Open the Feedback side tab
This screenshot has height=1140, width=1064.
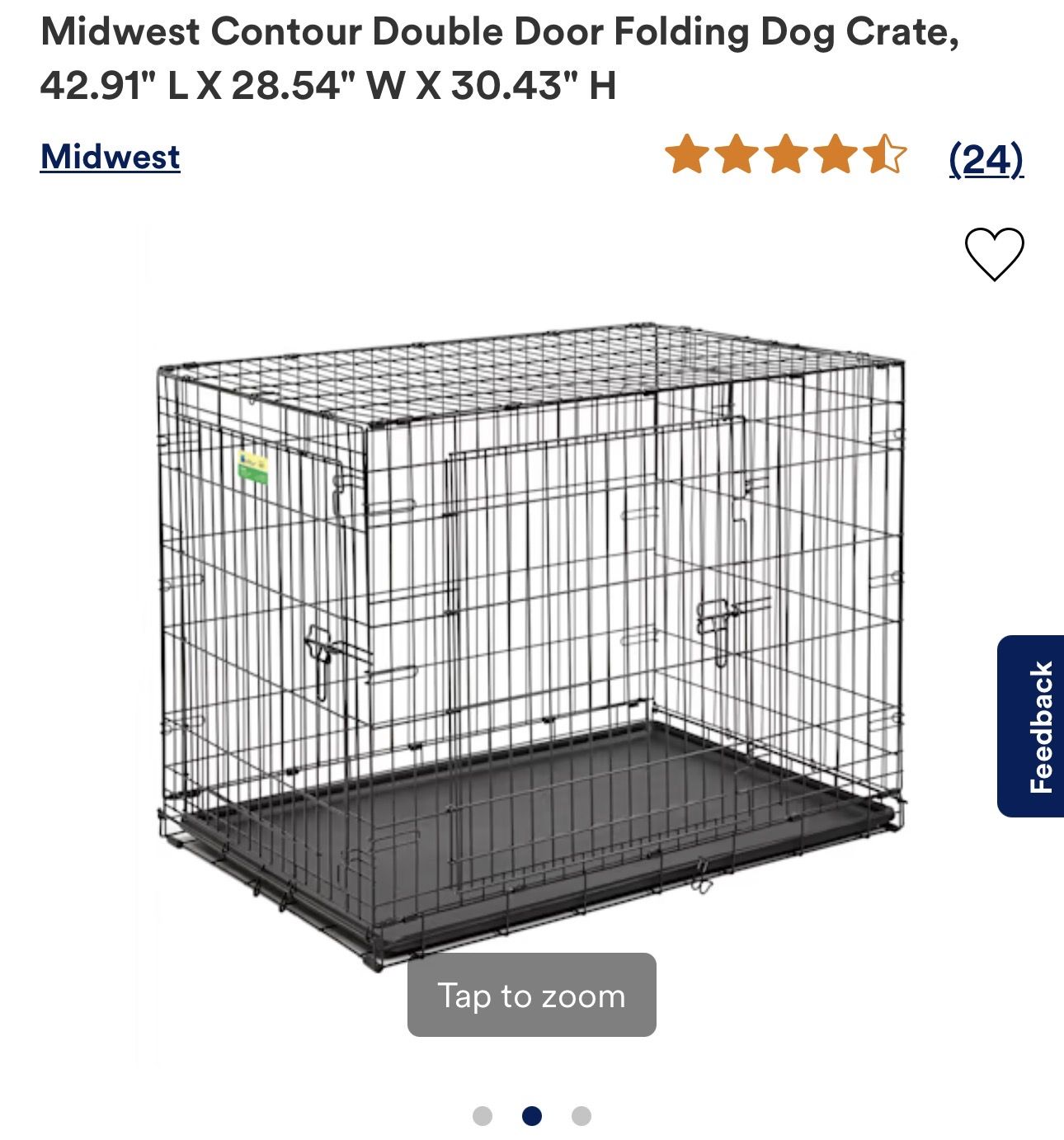[x=1031, y=726]
